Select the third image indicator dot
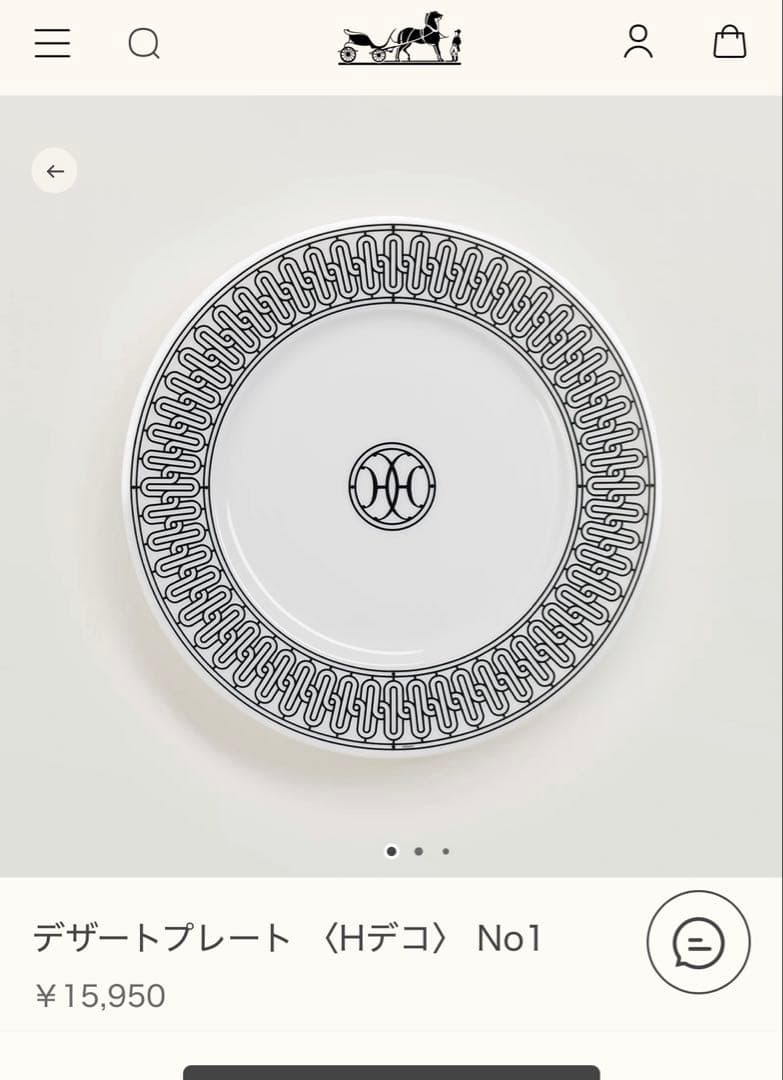The height and width of the screenshot is (1080, 783). [445, 852]
